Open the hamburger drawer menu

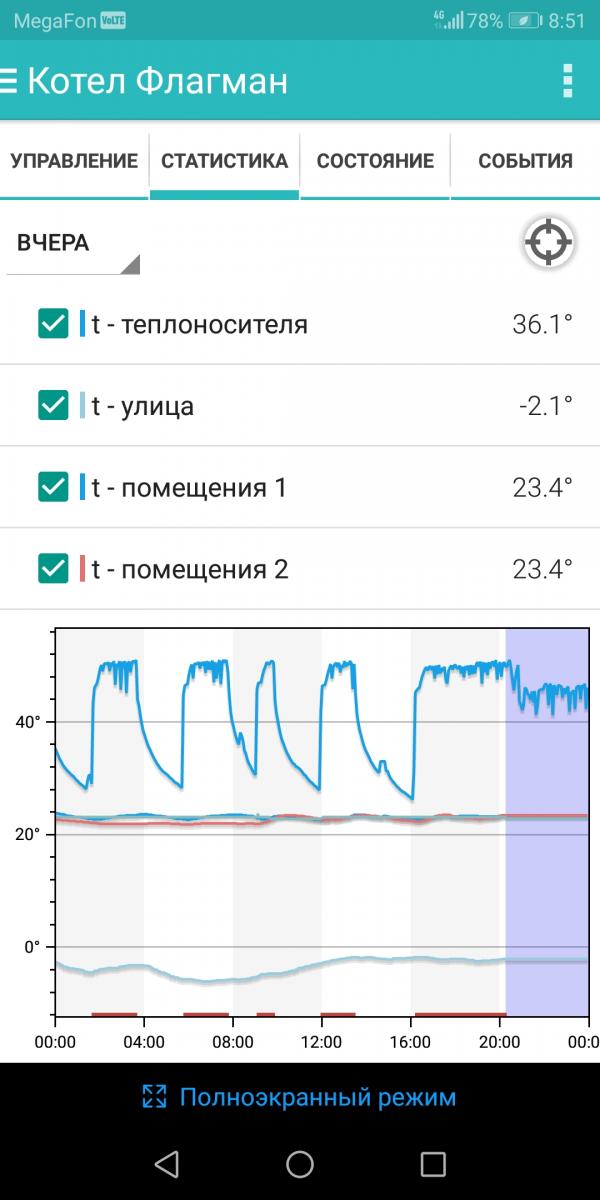[x=10, y=81]
